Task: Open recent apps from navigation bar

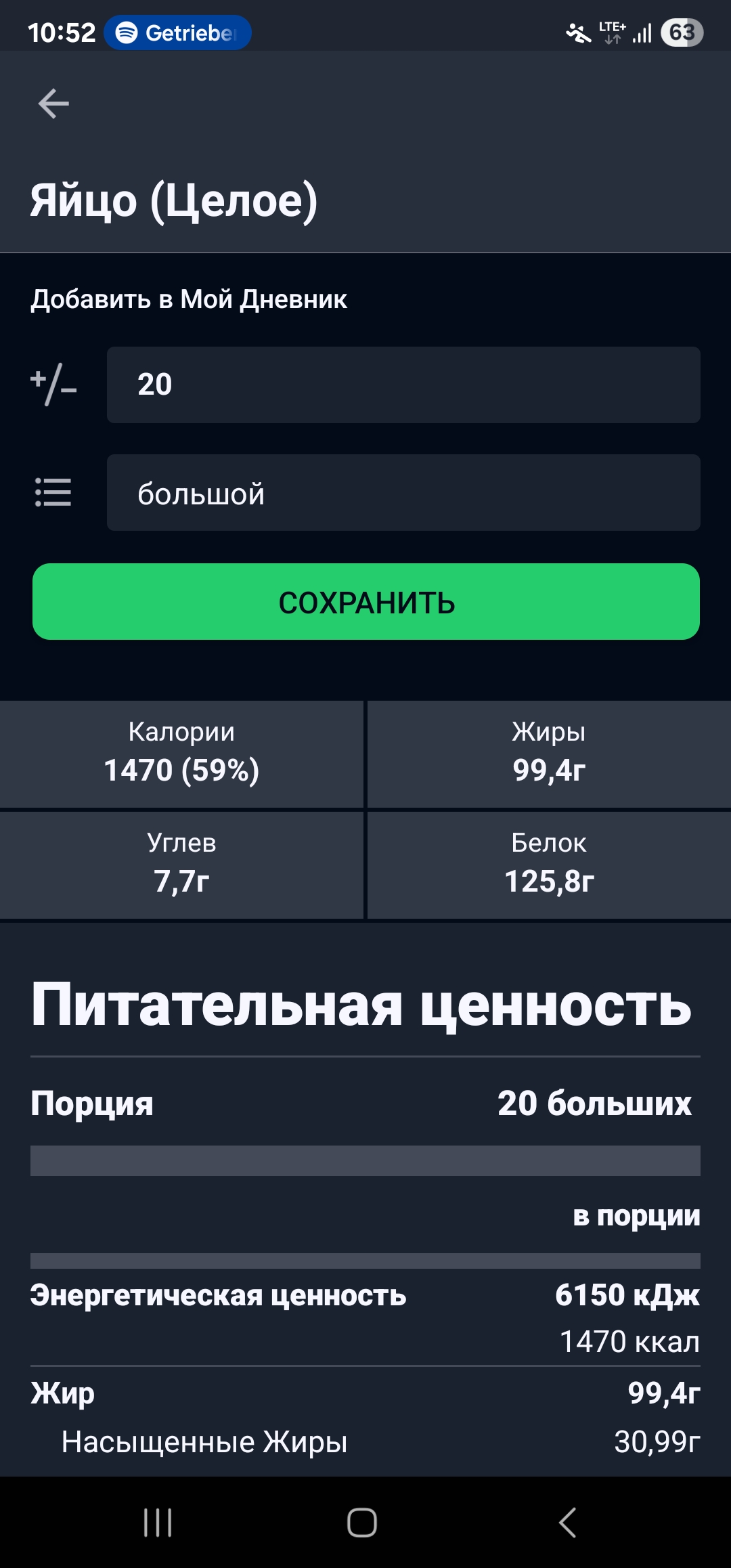Action: point(158,1523)
